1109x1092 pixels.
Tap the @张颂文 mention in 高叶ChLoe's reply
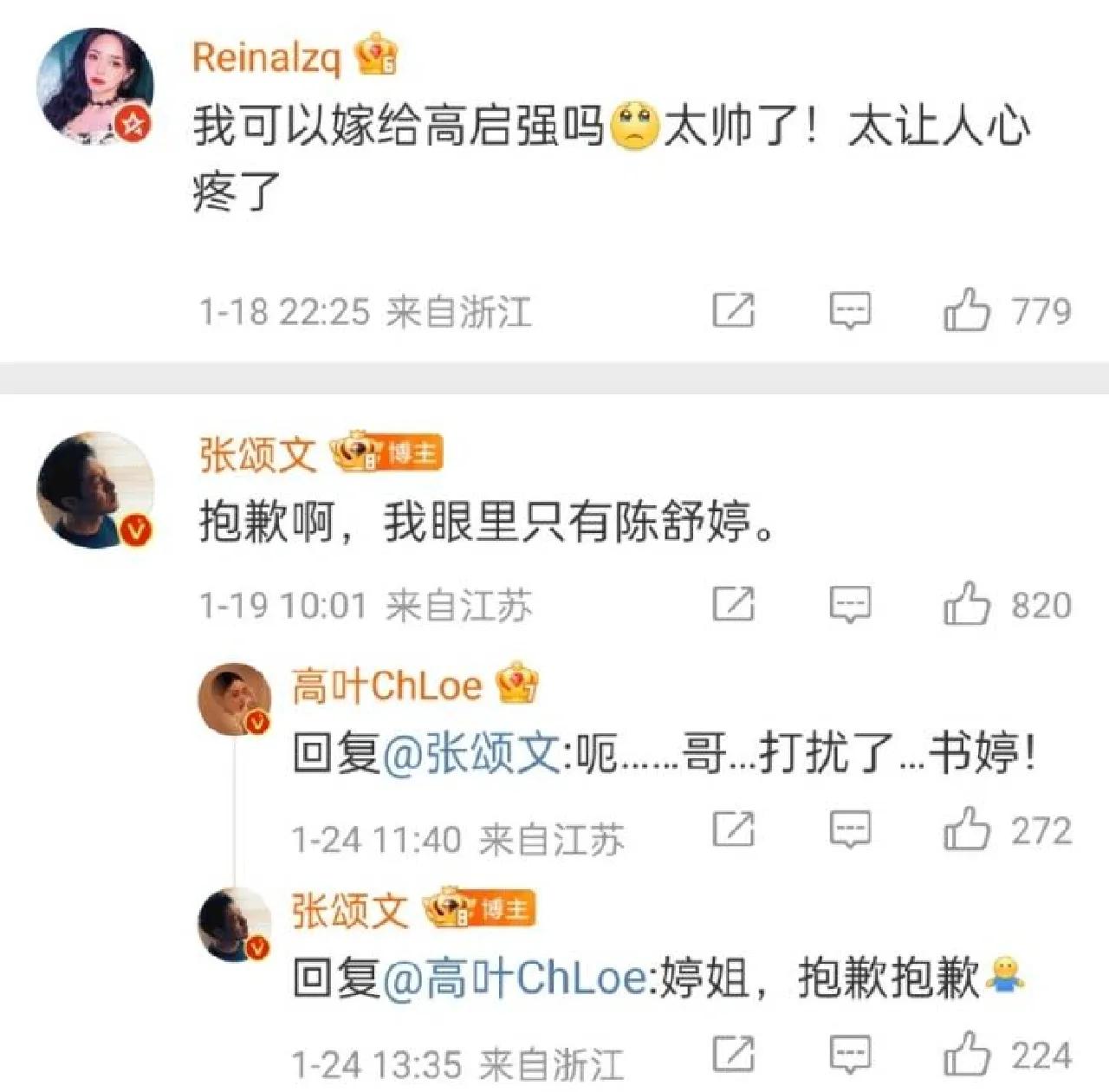point(471,752)
